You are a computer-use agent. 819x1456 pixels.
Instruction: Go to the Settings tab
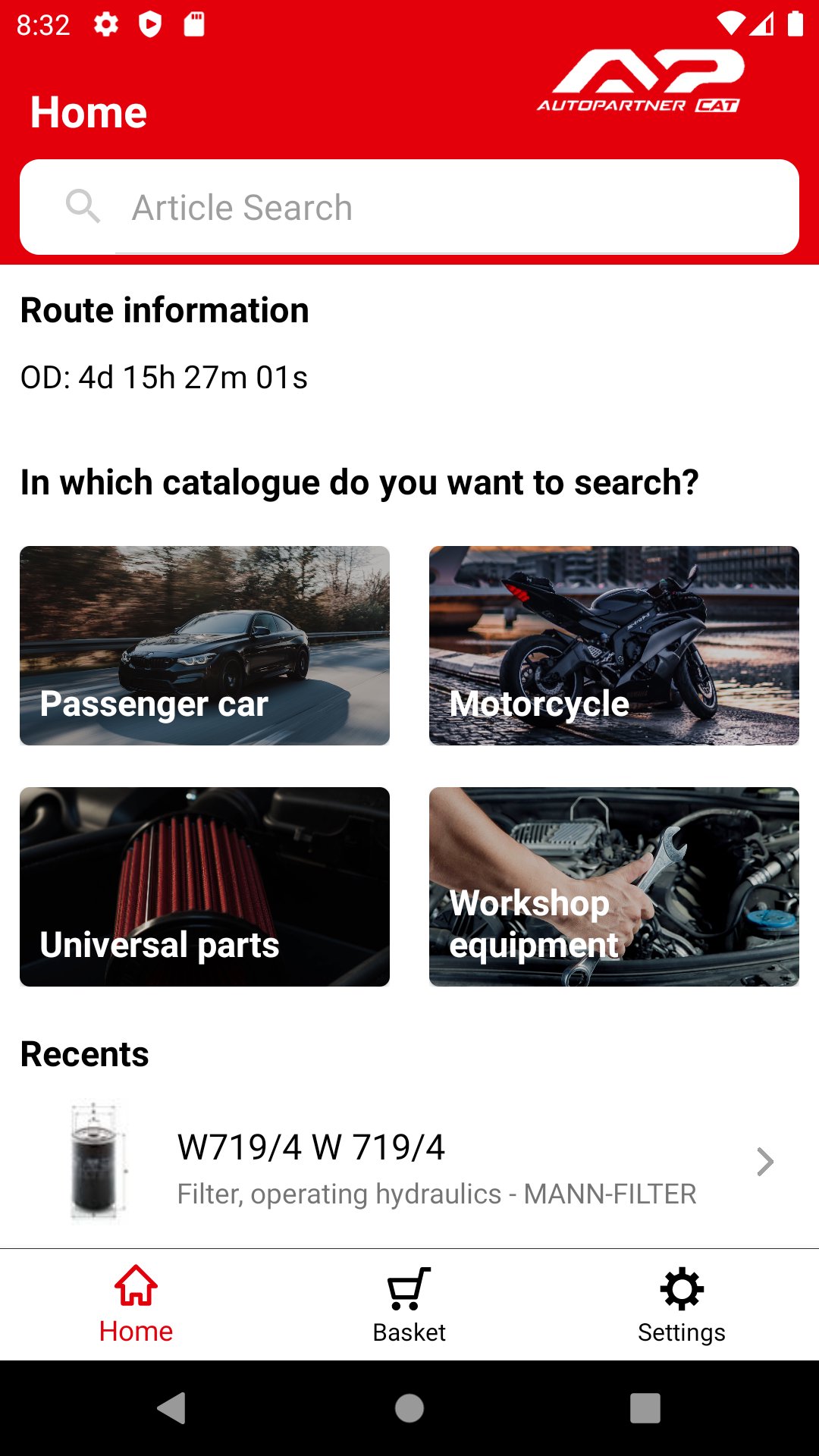click(x=682, y=1305)
